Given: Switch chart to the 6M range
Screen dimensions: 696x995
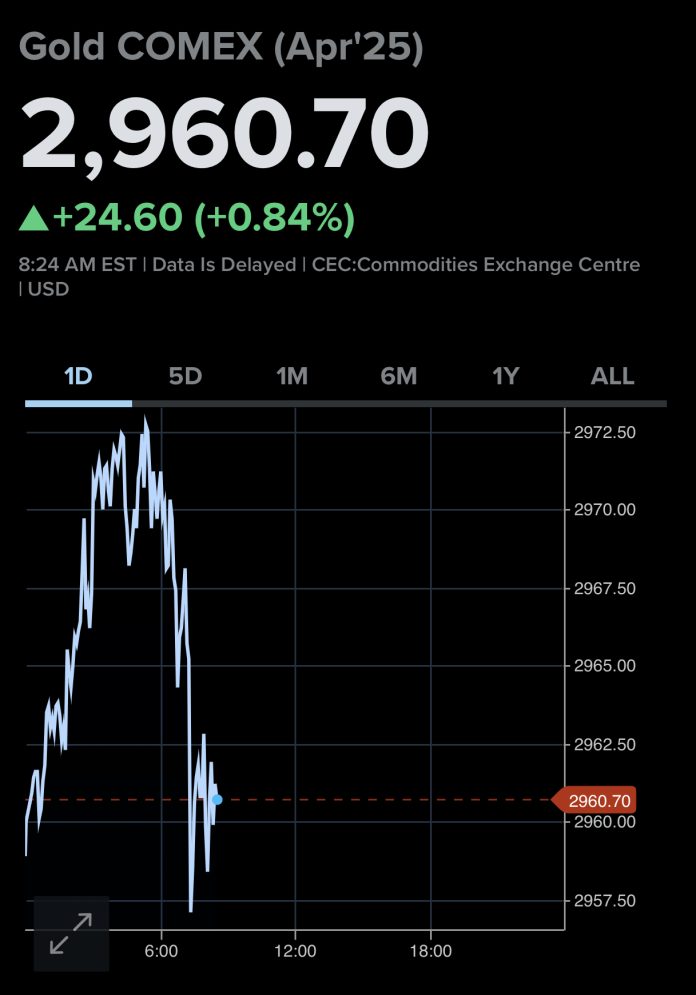Looking at the screenshot, I should click(x=399, y=377).
